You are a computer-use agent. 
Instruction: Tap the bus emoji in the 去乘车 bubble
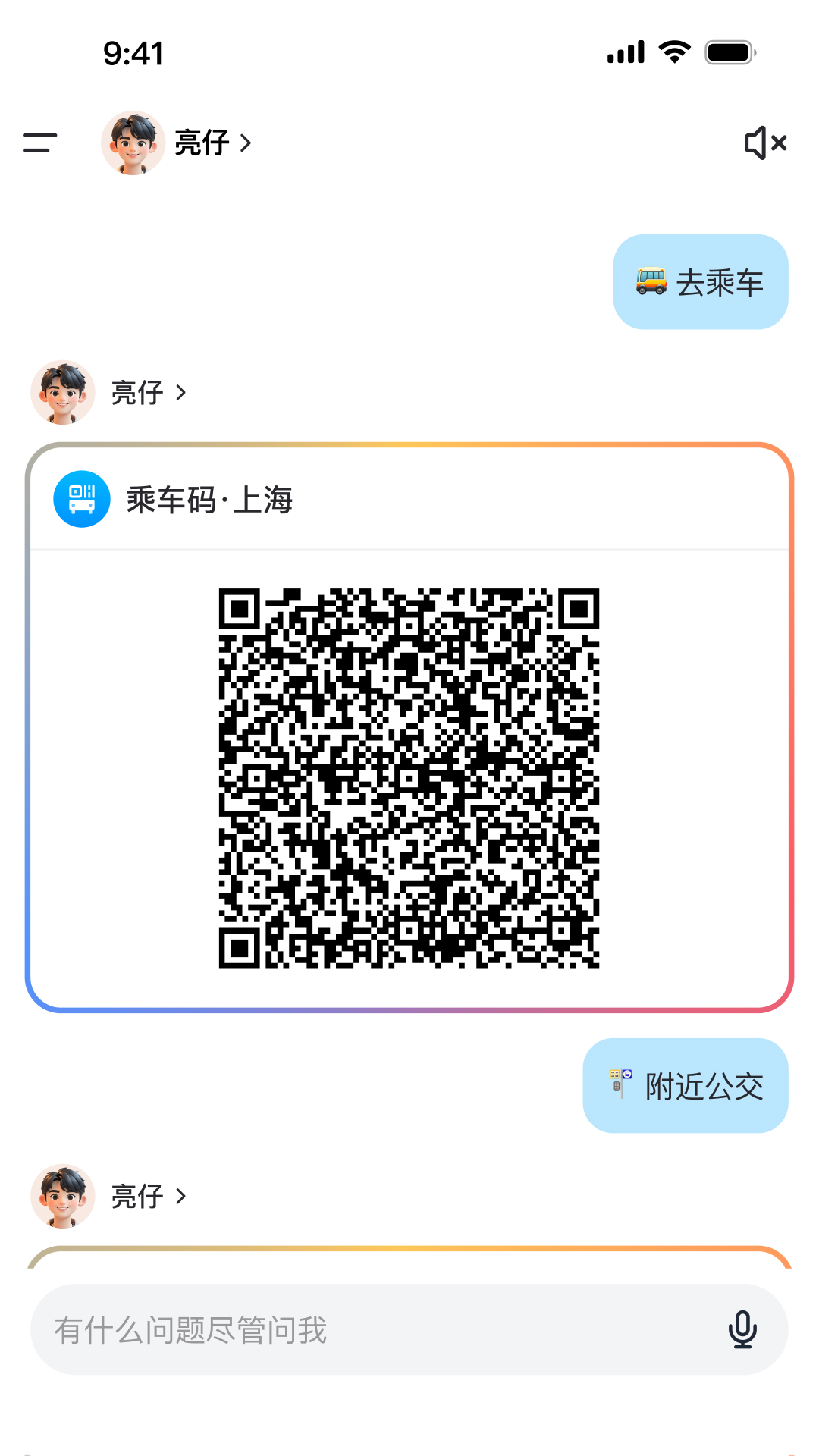(x=651, y=281)
